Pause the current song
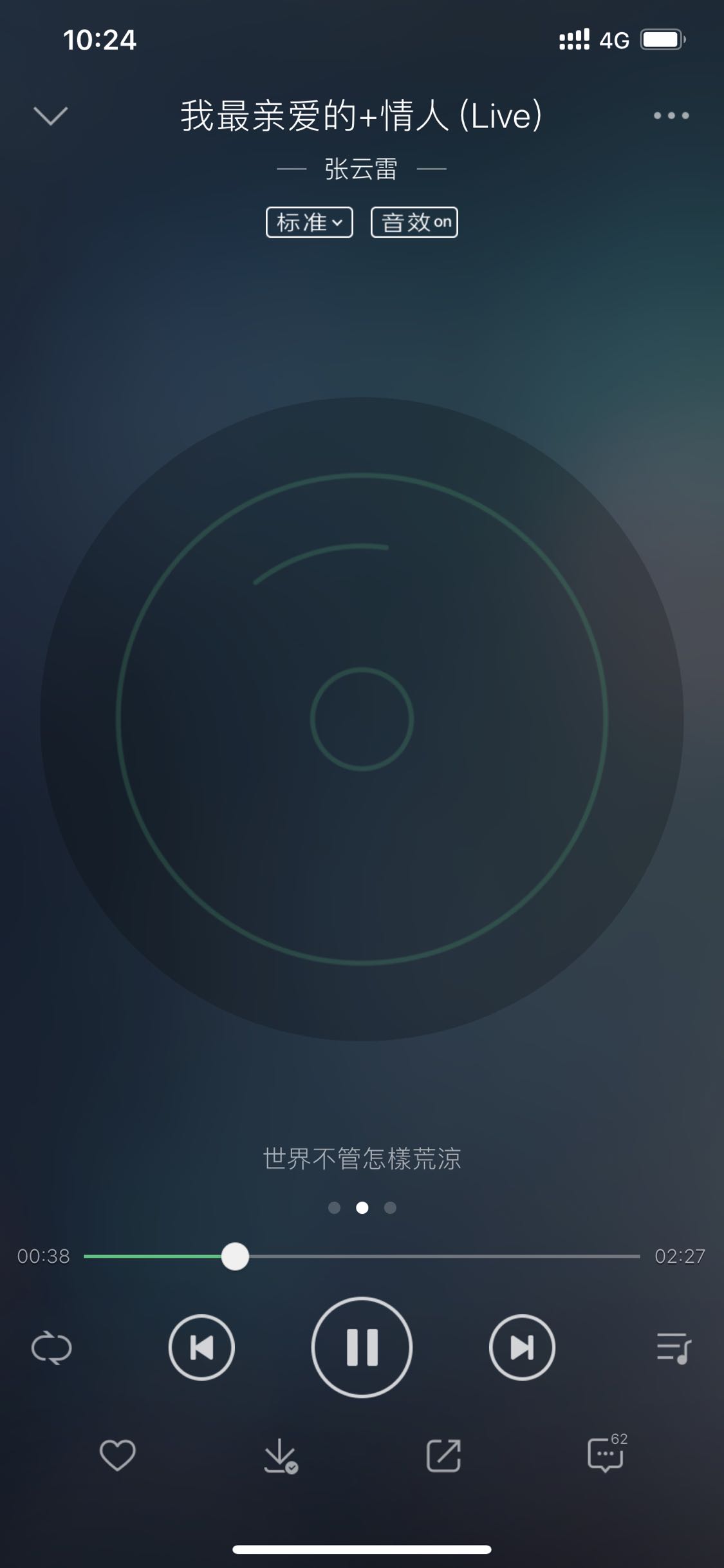 (362, 1347)
